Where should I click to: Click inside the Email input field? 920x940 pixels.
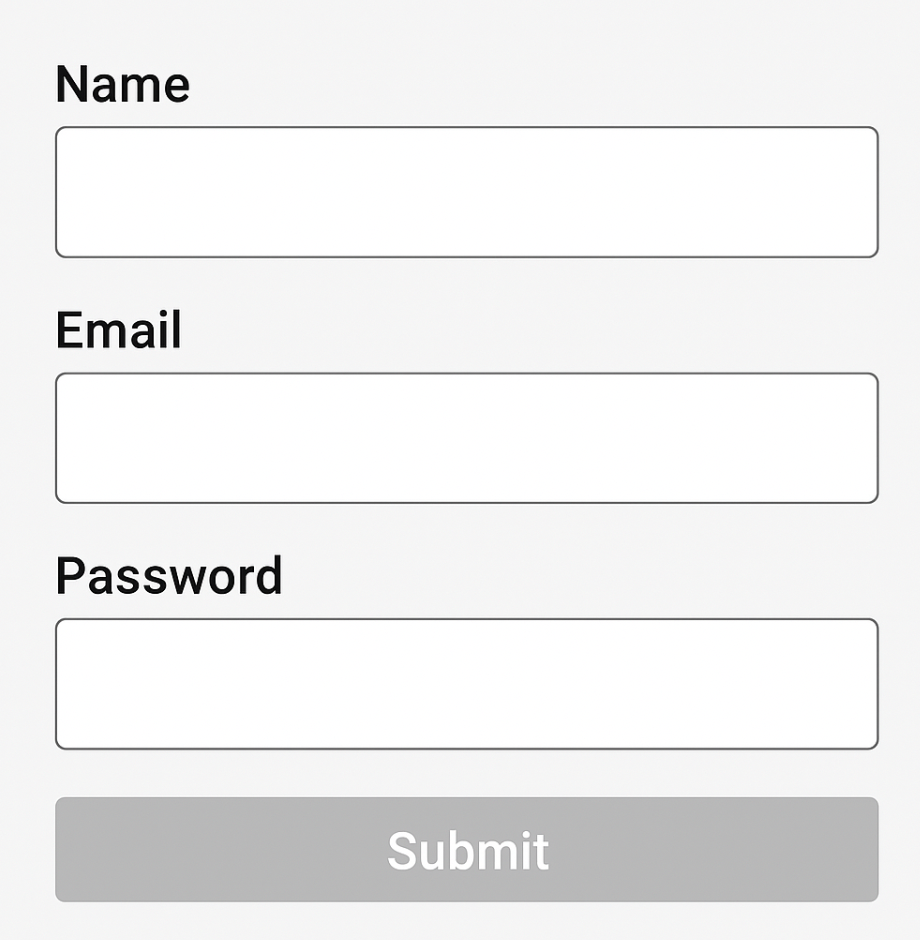[x=466, y=437]
